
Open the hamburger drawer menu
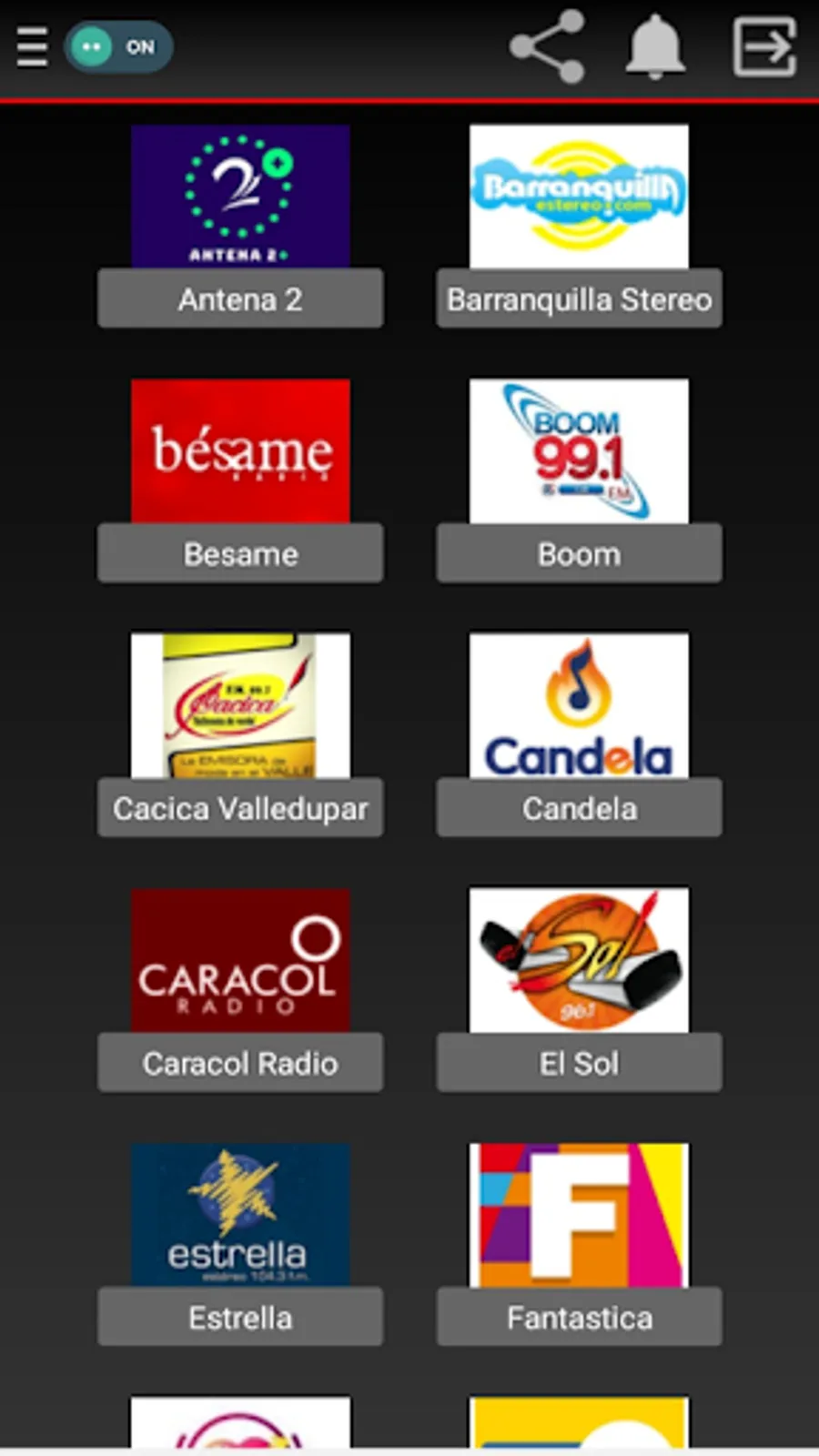(x=32, y=46)
